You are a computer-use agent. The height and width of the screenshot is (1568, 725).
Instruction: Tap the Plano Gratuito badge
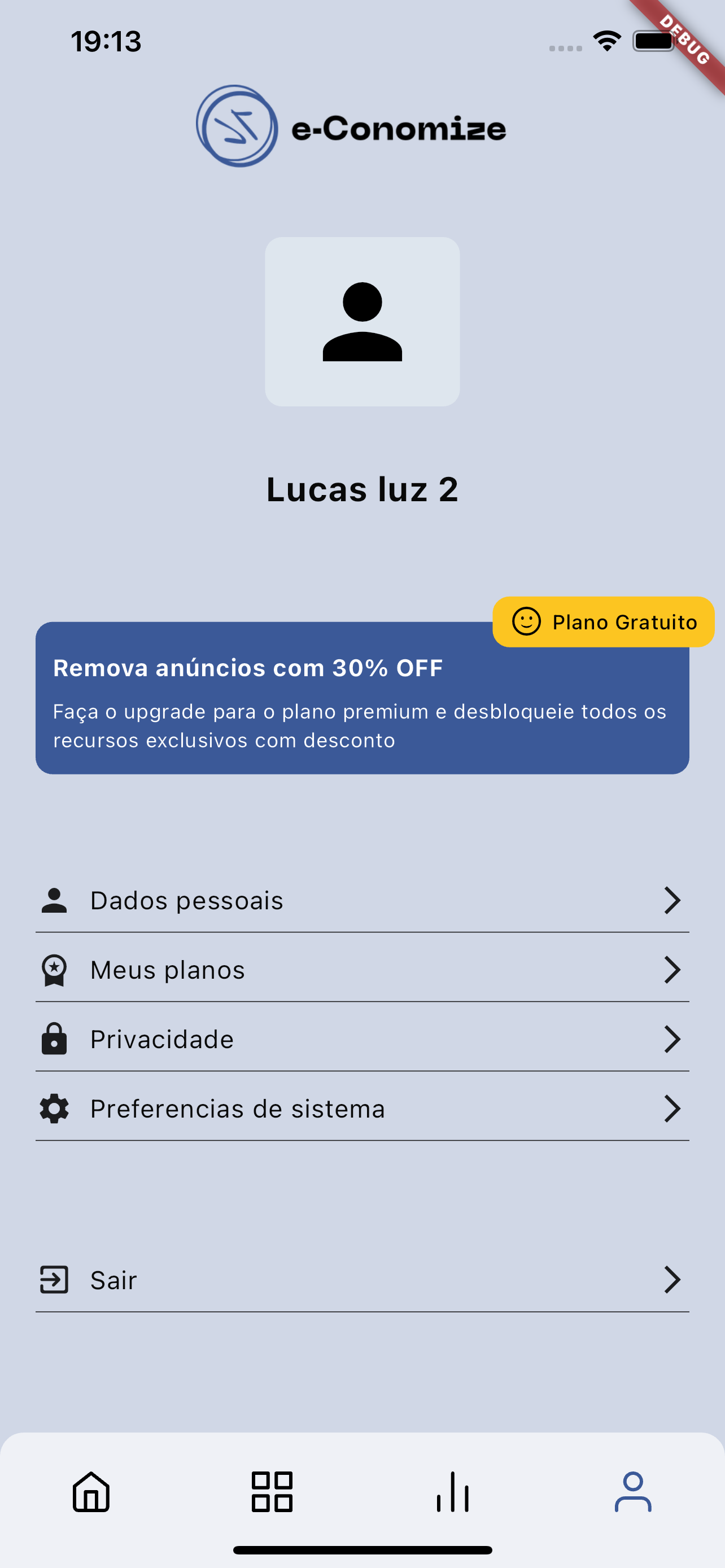click(603, 621)
